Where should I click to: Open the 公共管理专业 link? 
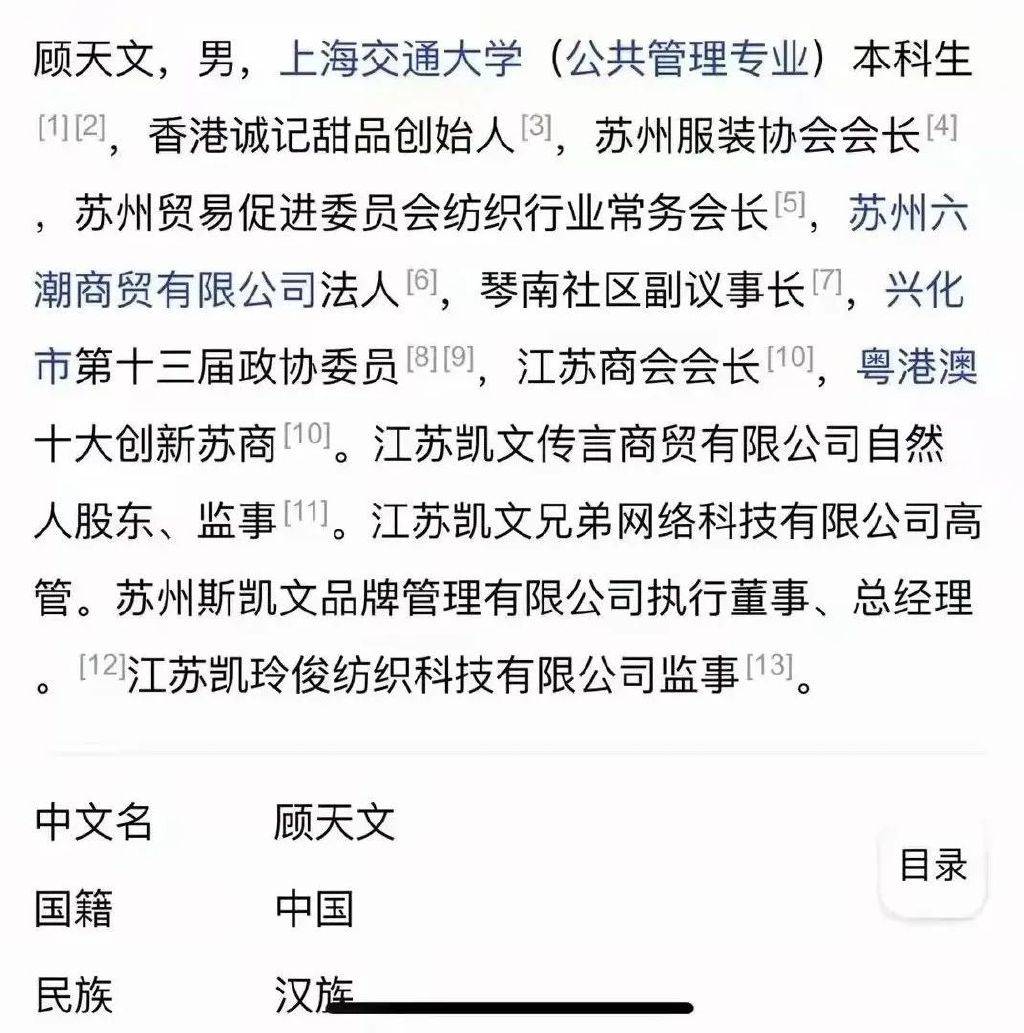686,60
